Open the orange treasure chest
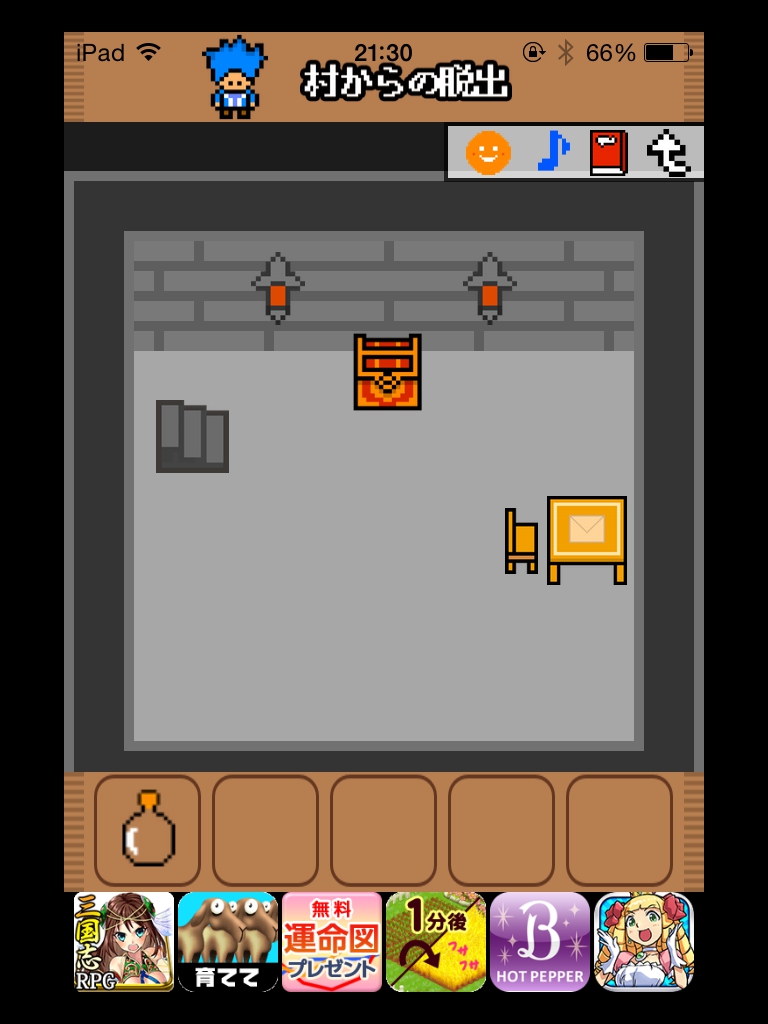This screenshot has width=768, height=1024. (387, 372)
